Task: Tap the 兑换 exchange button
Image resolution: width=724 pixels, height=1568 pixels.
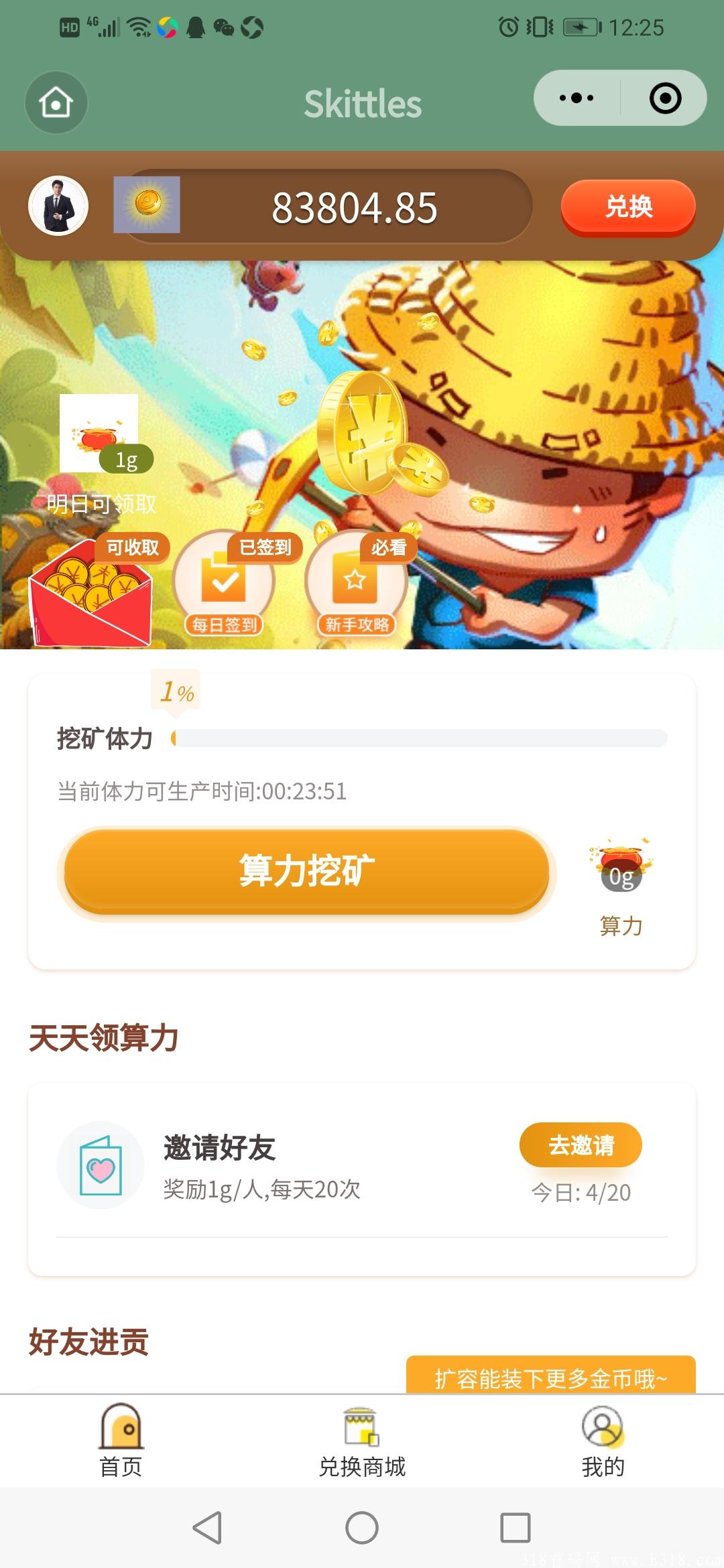Action: click(627, 208)
